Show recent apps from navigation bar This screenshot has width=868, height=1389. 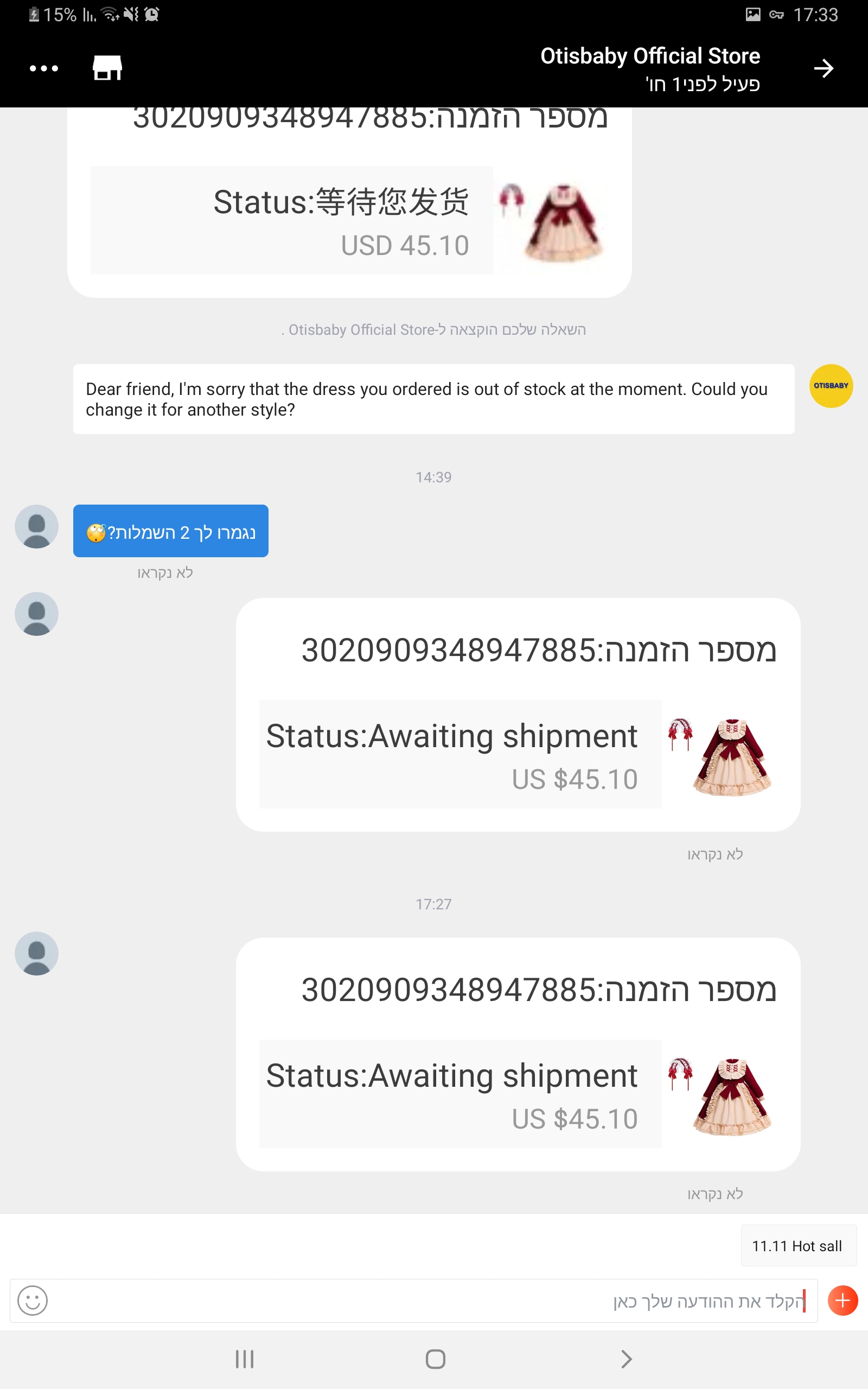(x=245, y=1359)
